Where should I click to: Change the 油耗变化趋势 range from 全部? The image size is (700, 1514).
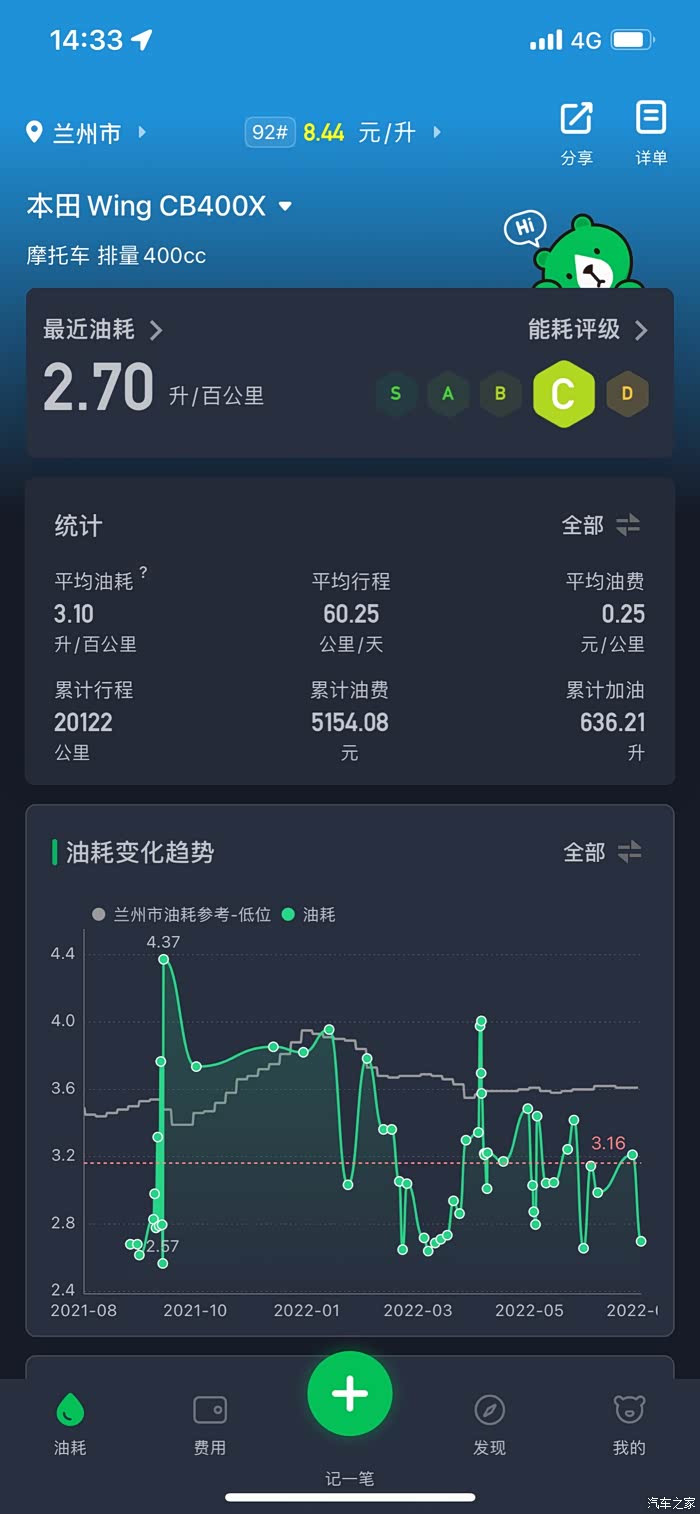click(x=602, y=852)
